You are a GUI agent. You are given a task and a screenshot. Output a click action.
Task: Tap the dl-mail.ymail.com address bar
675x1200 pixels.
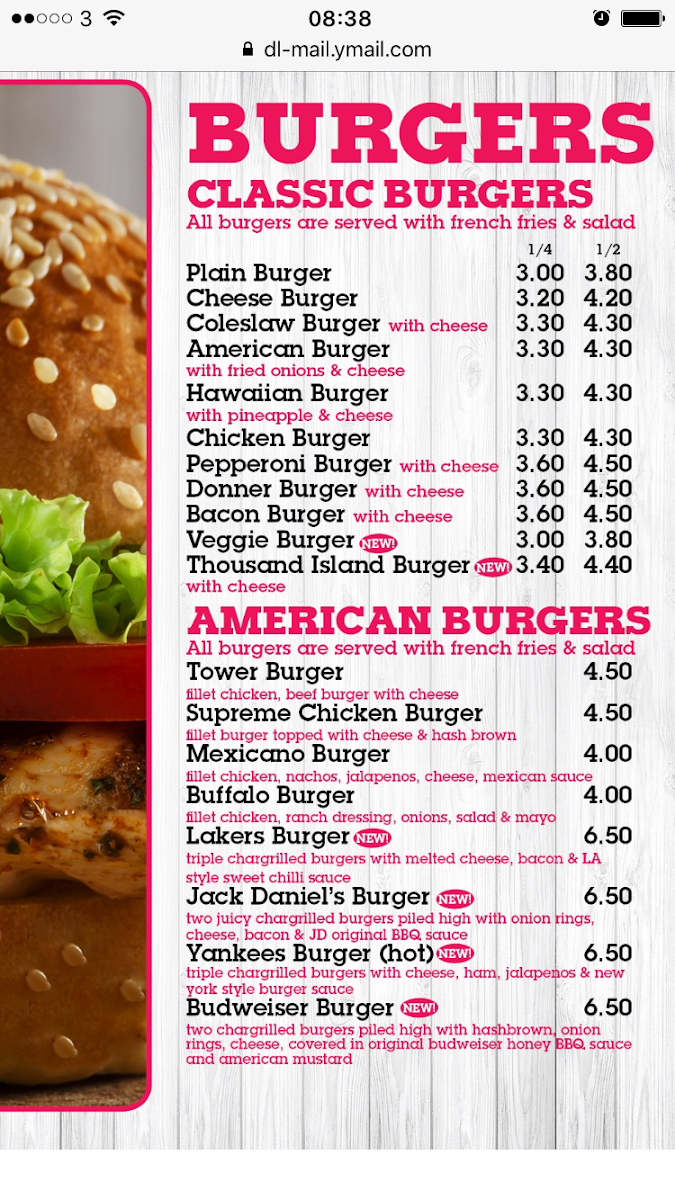338,50
